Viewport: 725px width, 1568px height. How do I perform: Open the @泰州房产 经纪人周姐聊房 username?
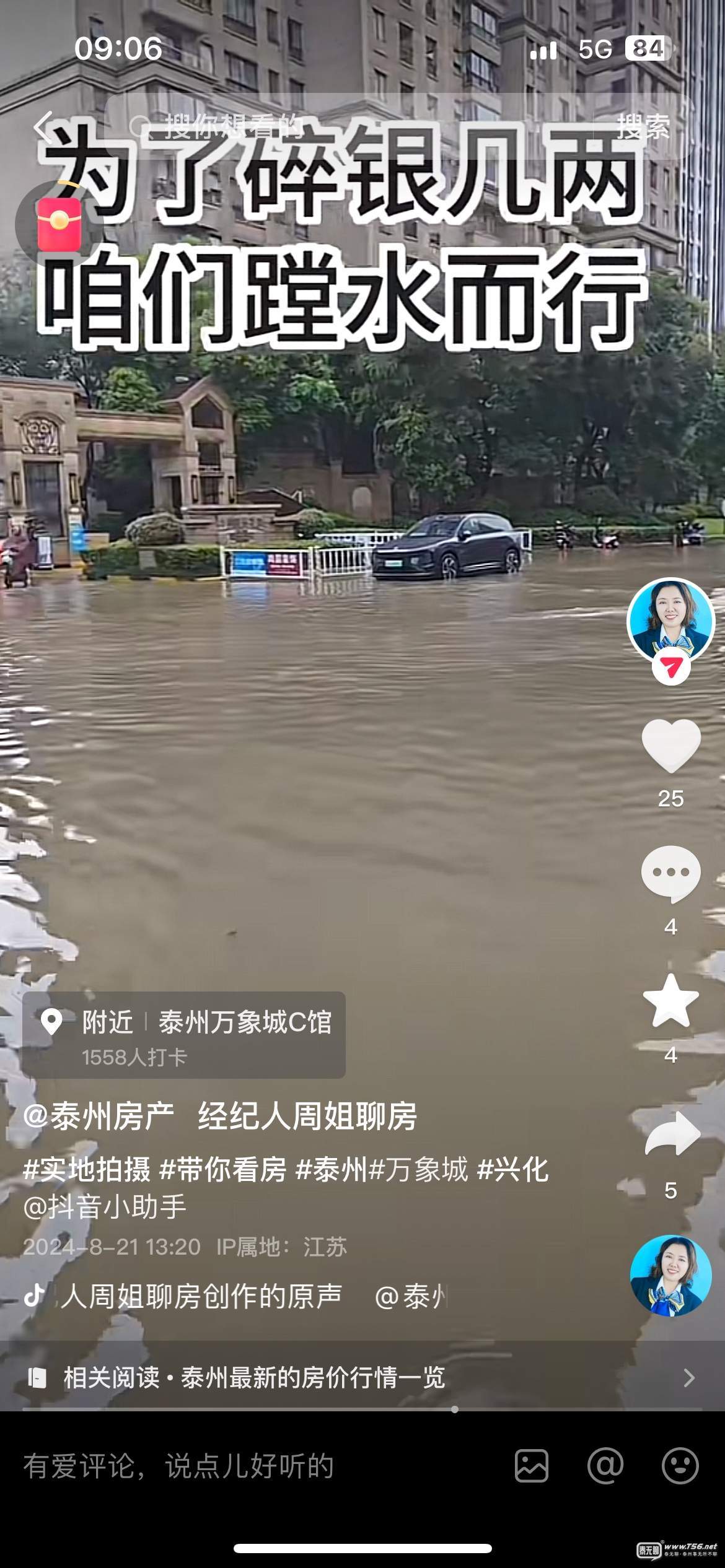click(219, 1117)
